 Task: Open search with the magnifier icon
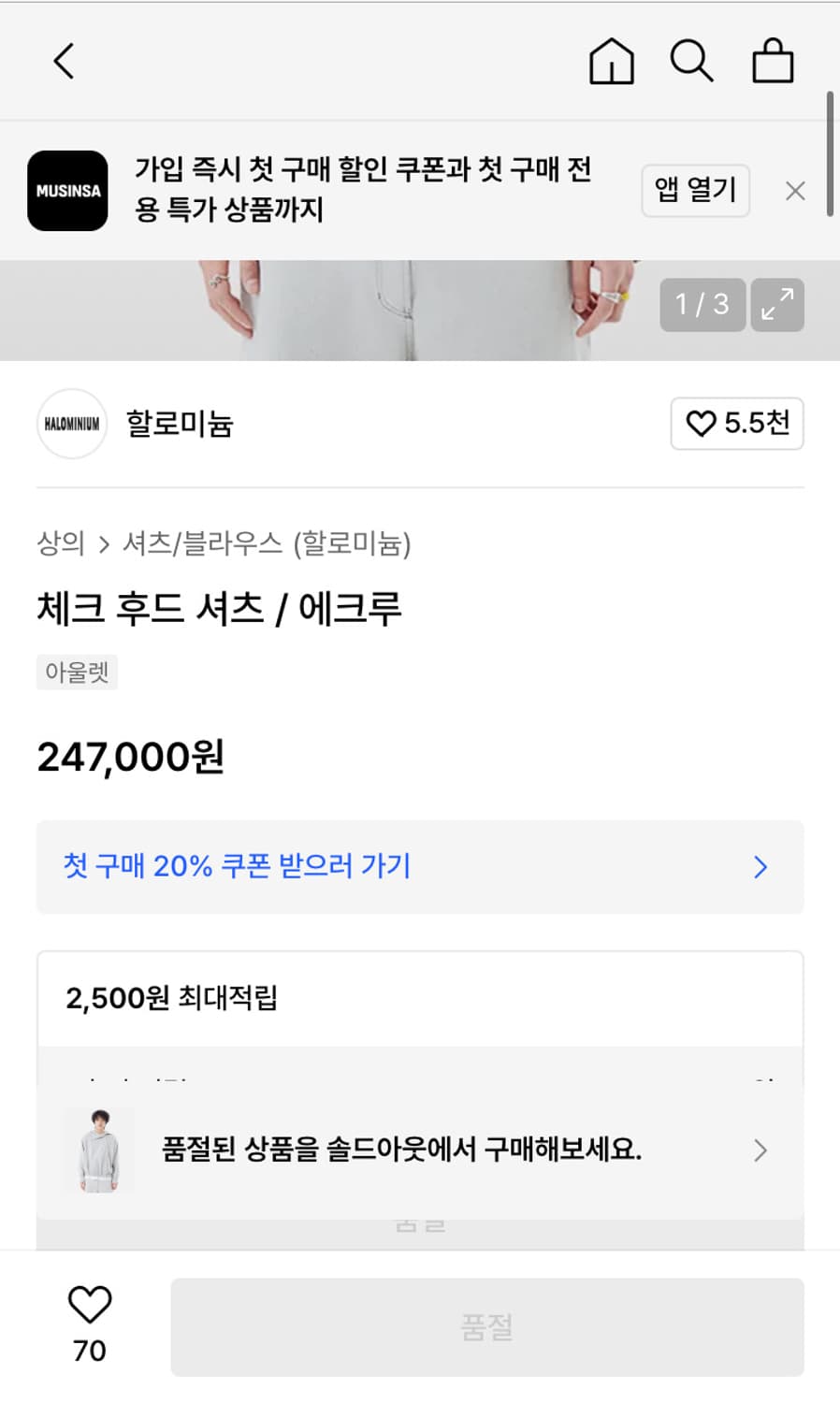pyautogui.click(x=691, y=62)
